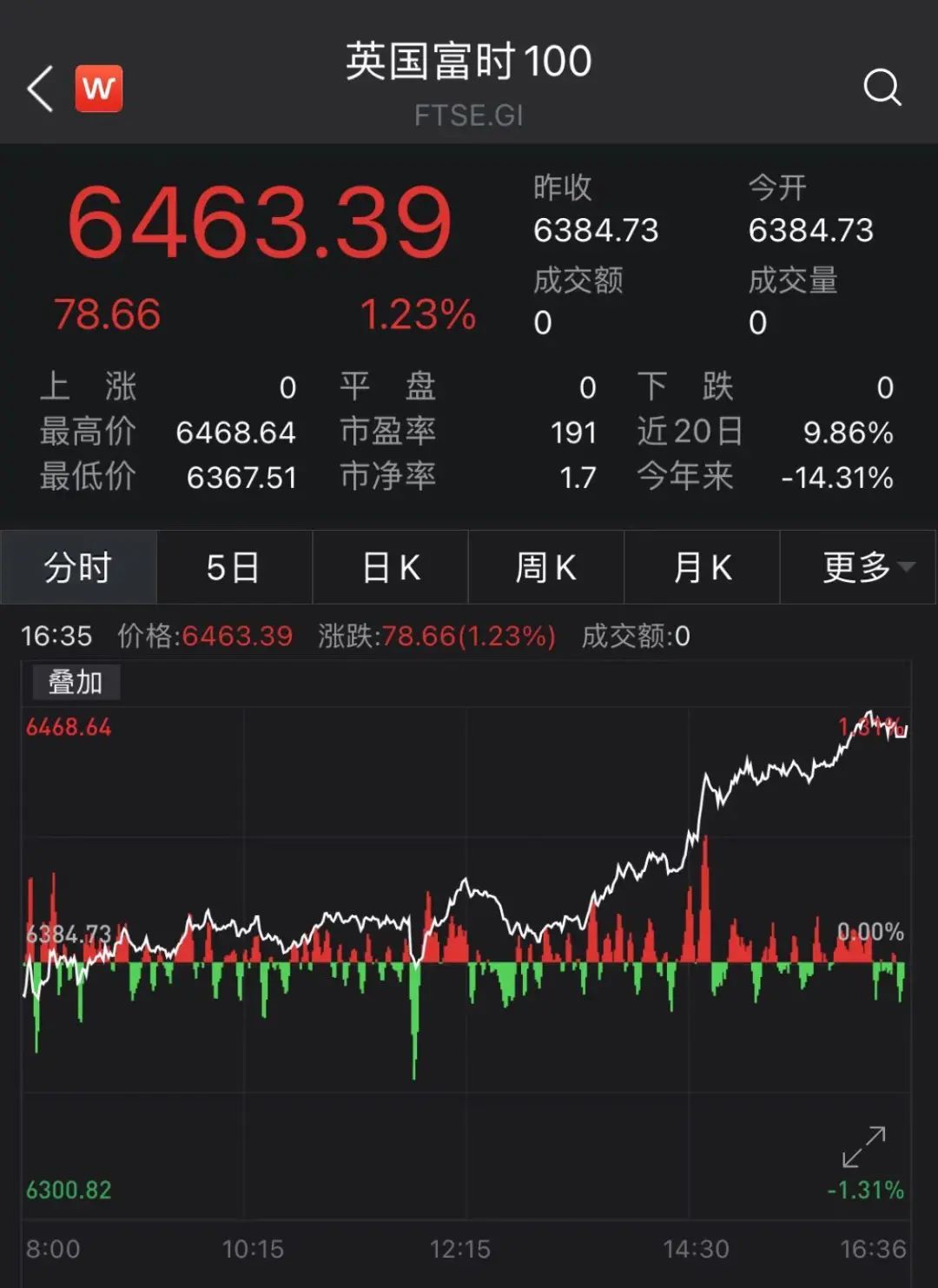Select the 分时 intraday chart tab
Viewport: 938px width, 1288px height.
tap(78, 568)
